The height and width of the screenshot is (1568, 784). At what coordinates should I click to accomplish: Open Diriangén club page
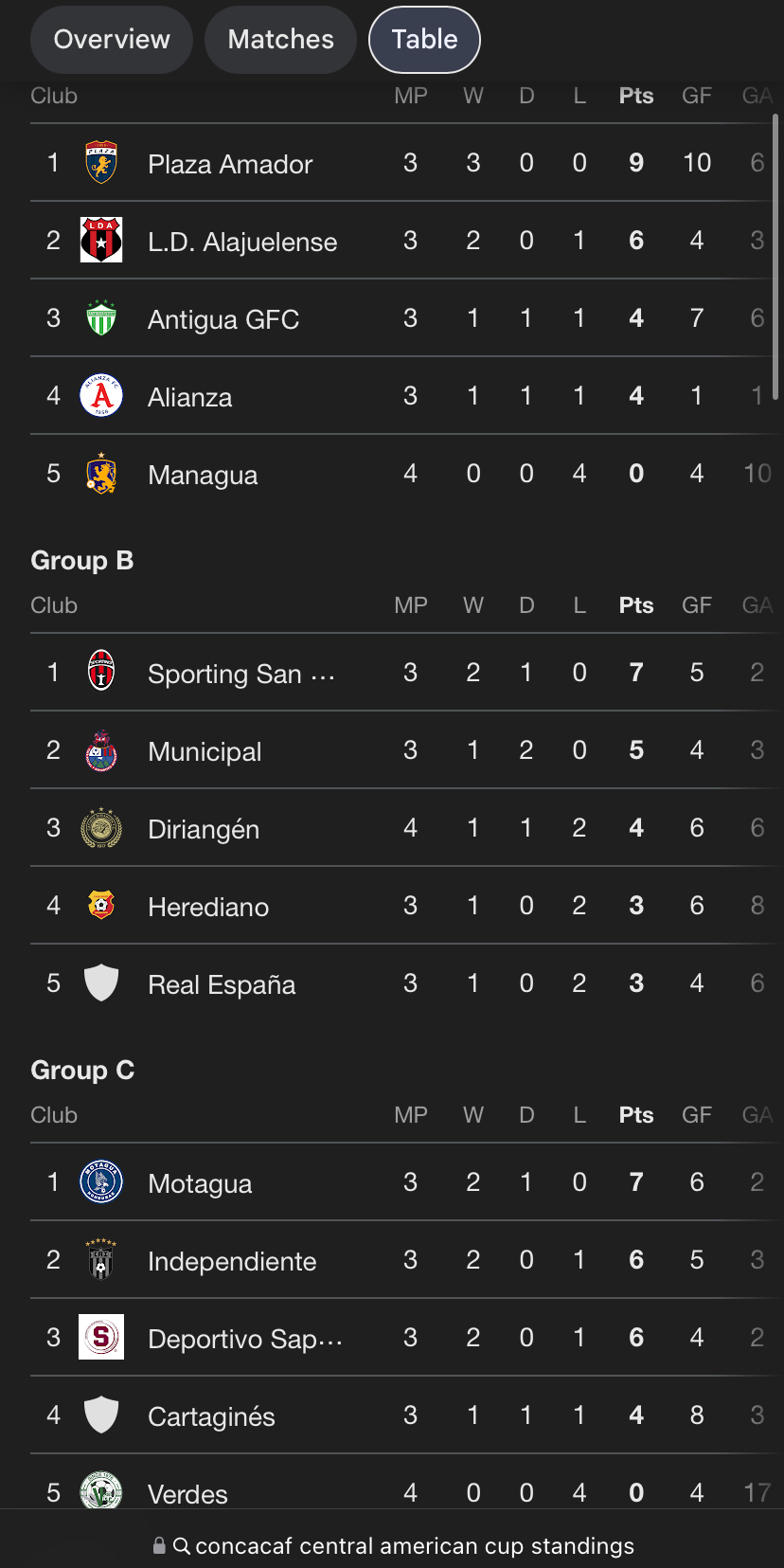[204, 829]
